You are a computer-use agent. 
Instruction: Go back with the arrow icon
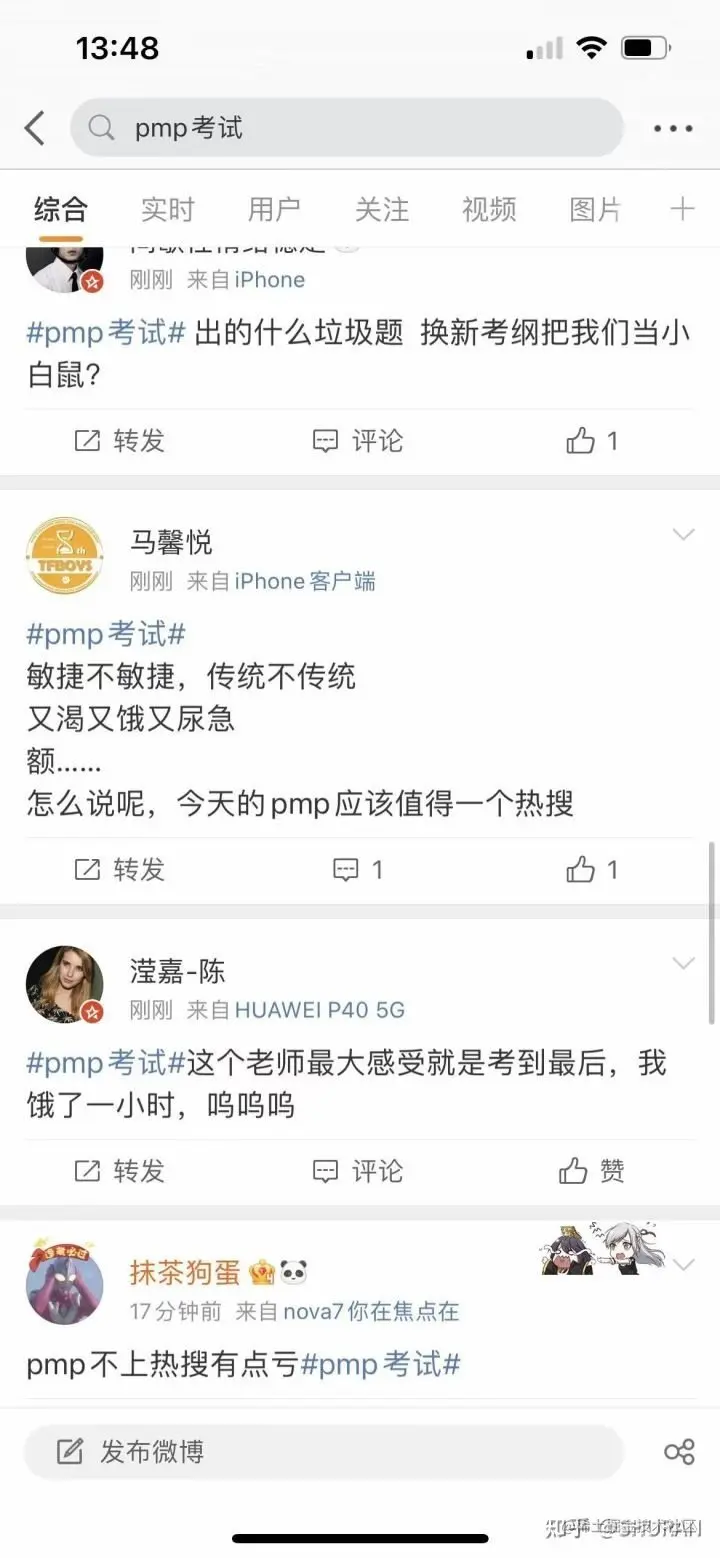coord(35,128)
